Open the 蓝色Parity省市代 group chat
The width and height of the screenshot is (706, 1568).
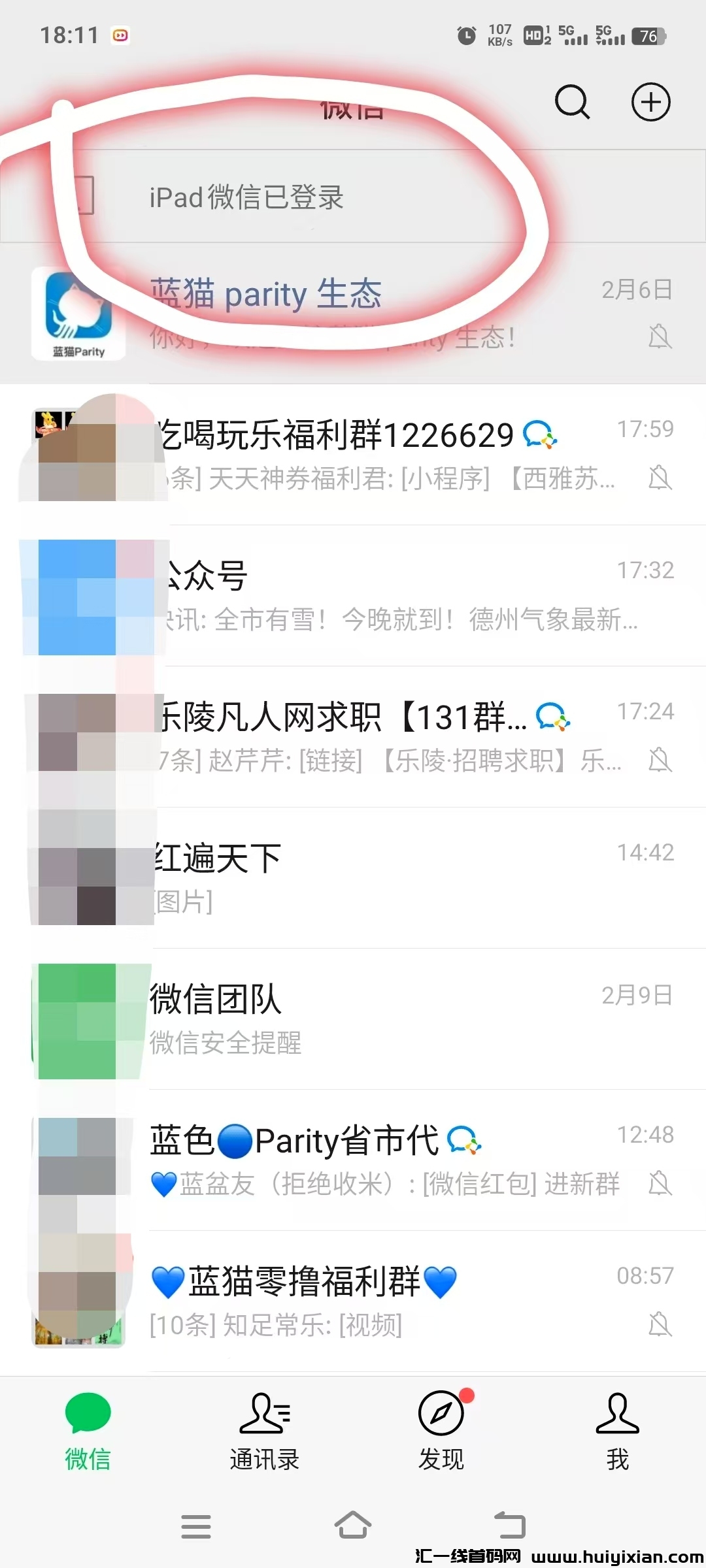point(392,1160)
